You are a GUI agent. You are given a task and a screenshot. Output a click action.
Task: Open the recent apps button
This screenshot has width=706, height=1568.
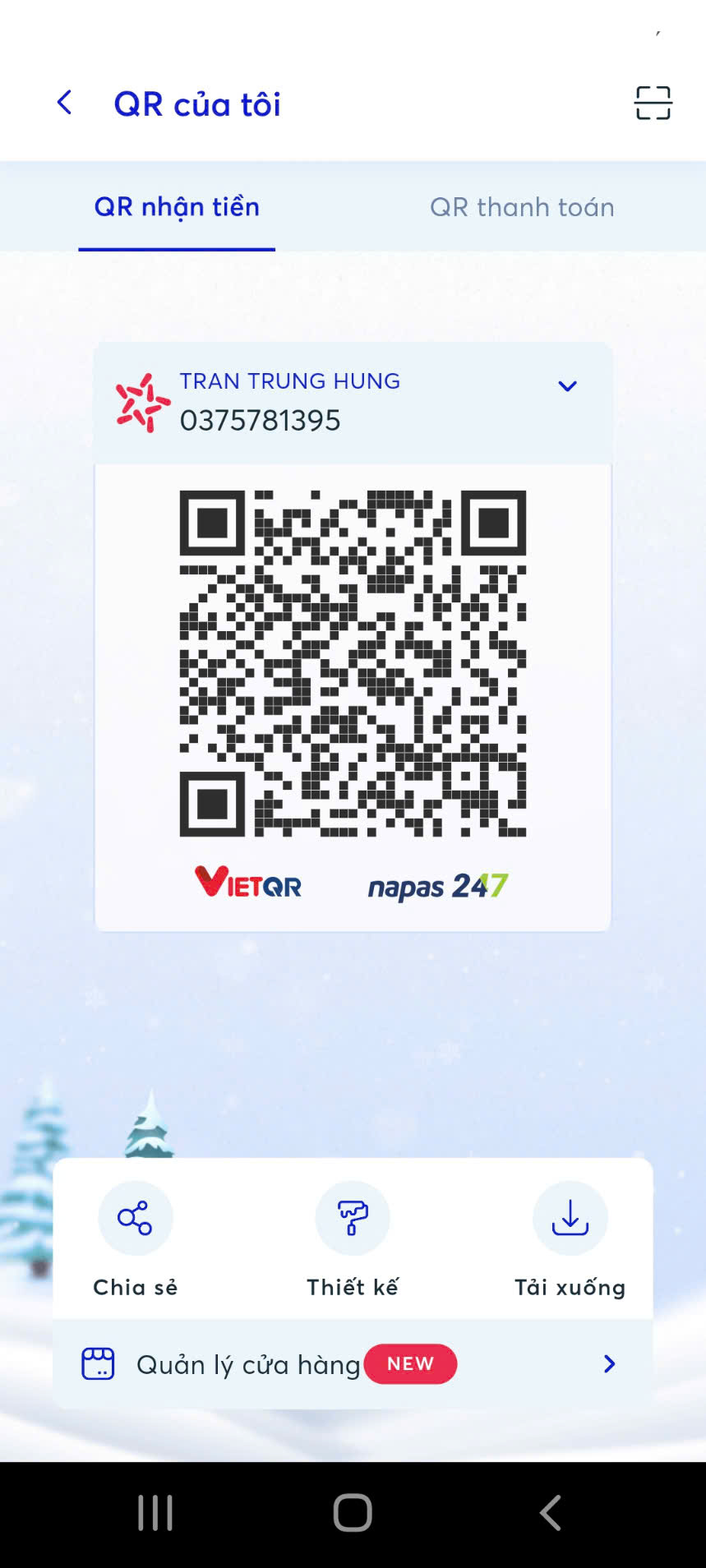(155, 1512)
